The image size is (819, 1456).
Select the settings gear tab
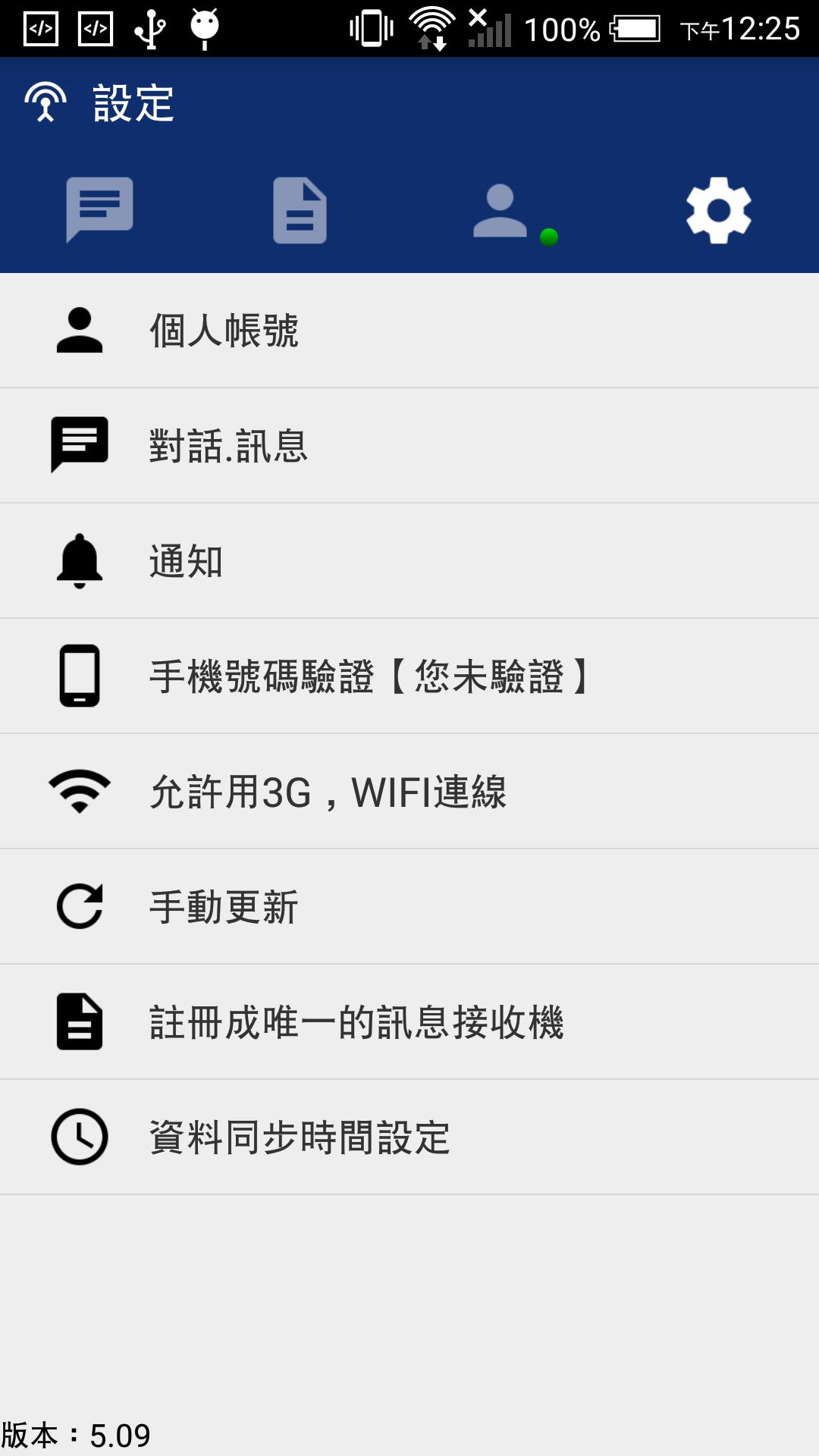pos(718,210)
